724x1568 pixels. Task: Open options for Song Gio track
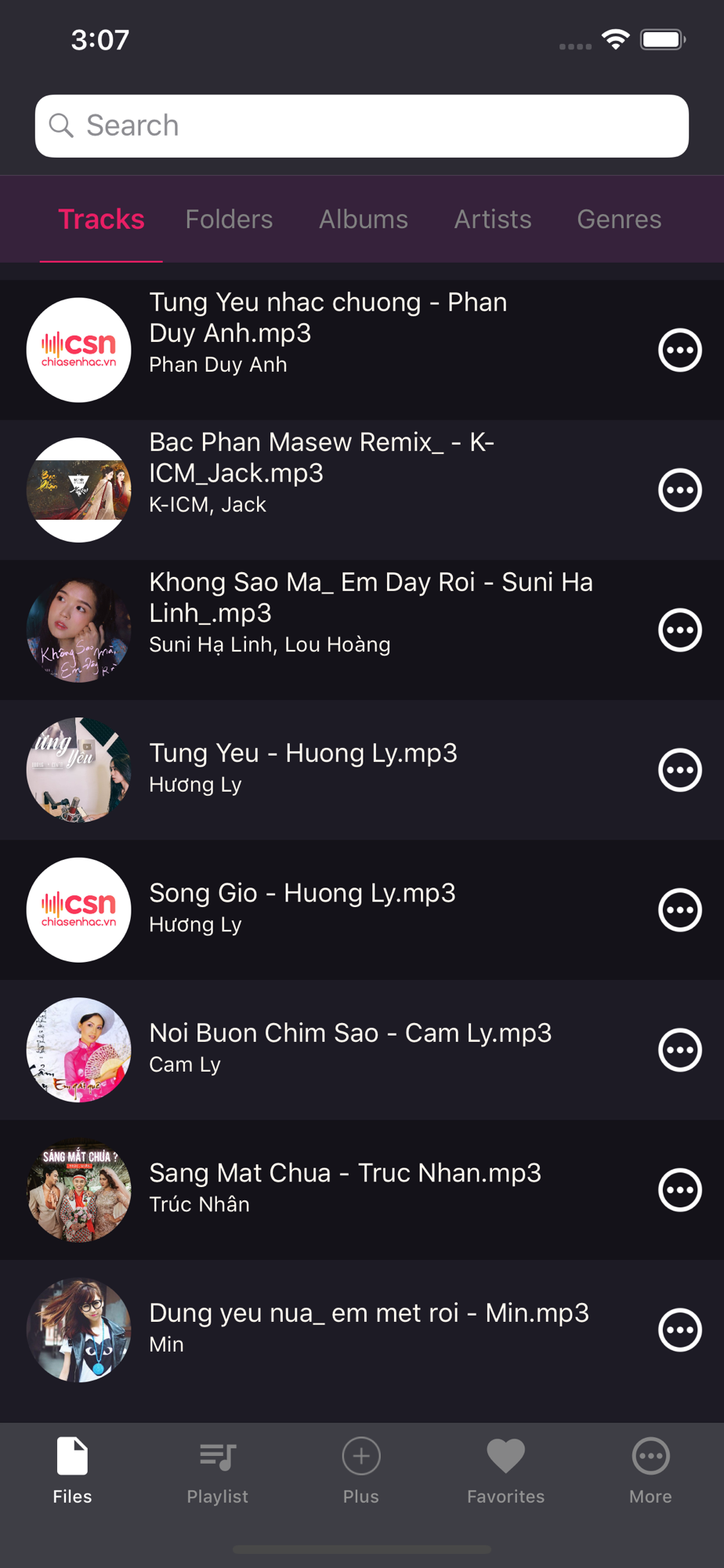(x=679, y=909)
